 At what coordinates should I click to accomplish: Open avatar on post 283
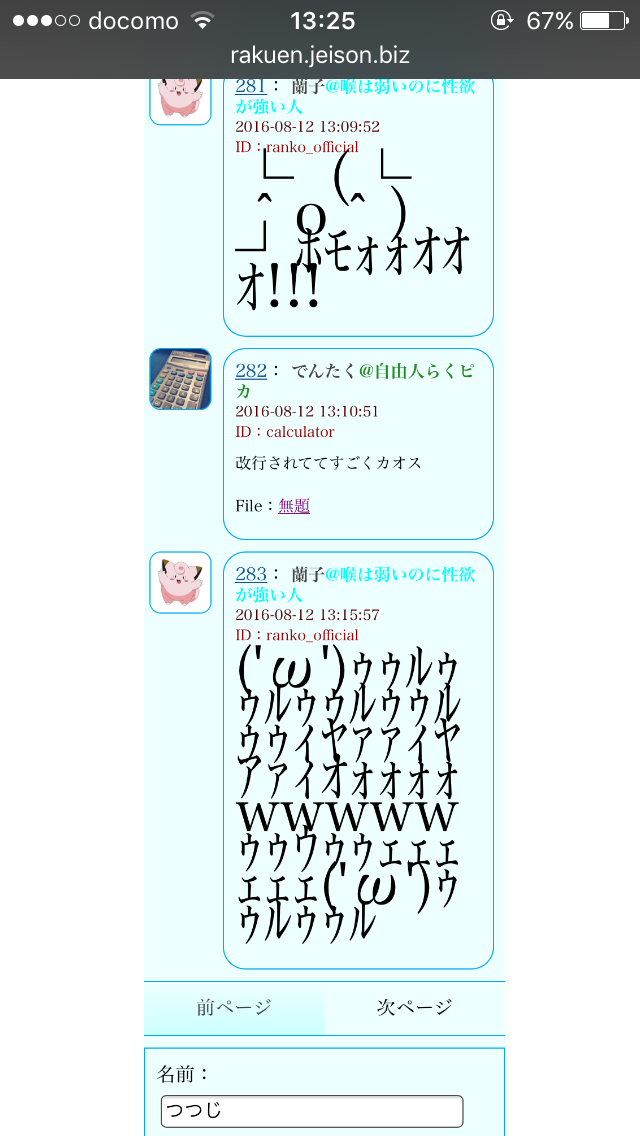[180, 582]
